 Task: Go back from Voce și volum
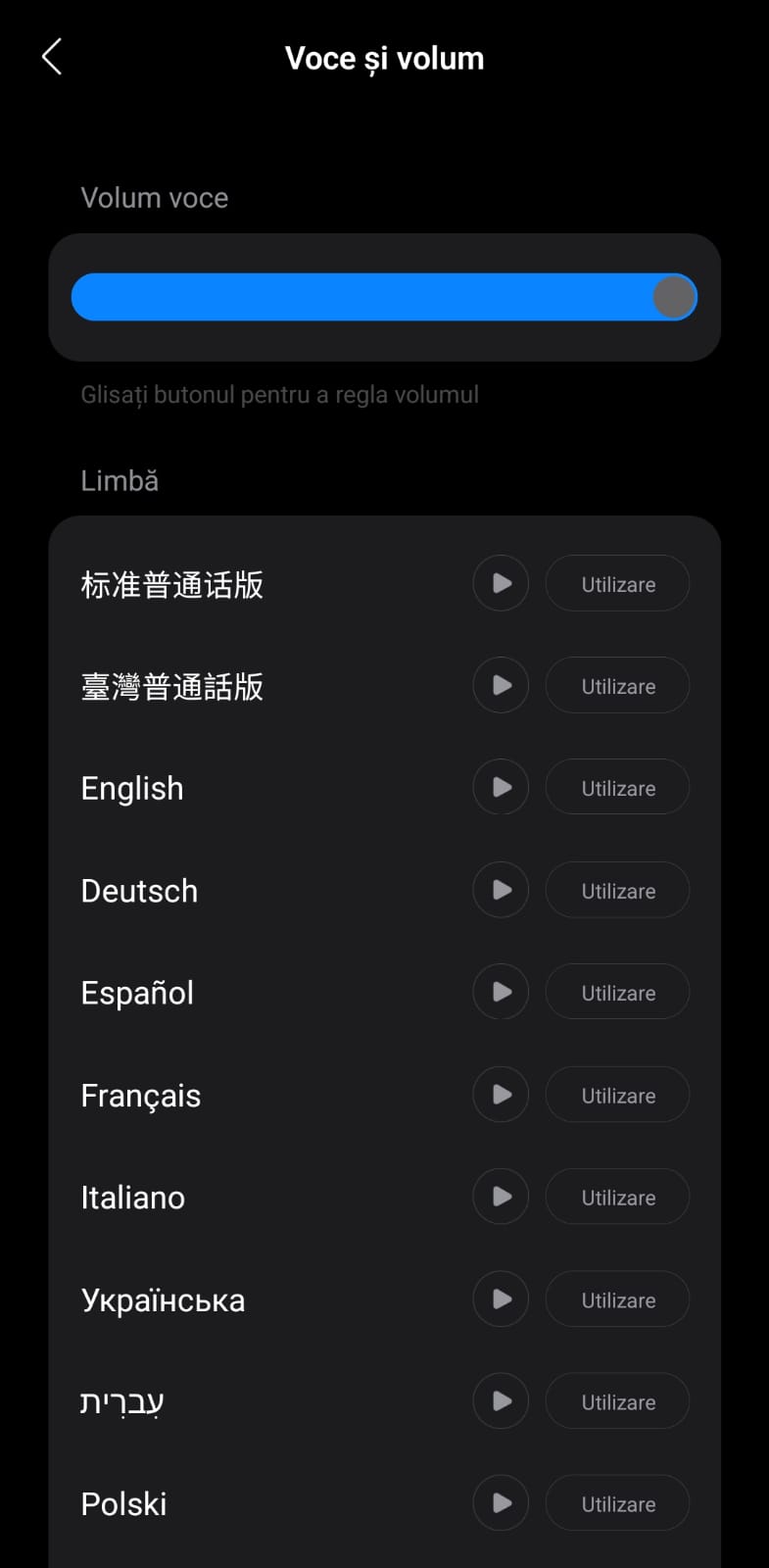coord(53,57)
